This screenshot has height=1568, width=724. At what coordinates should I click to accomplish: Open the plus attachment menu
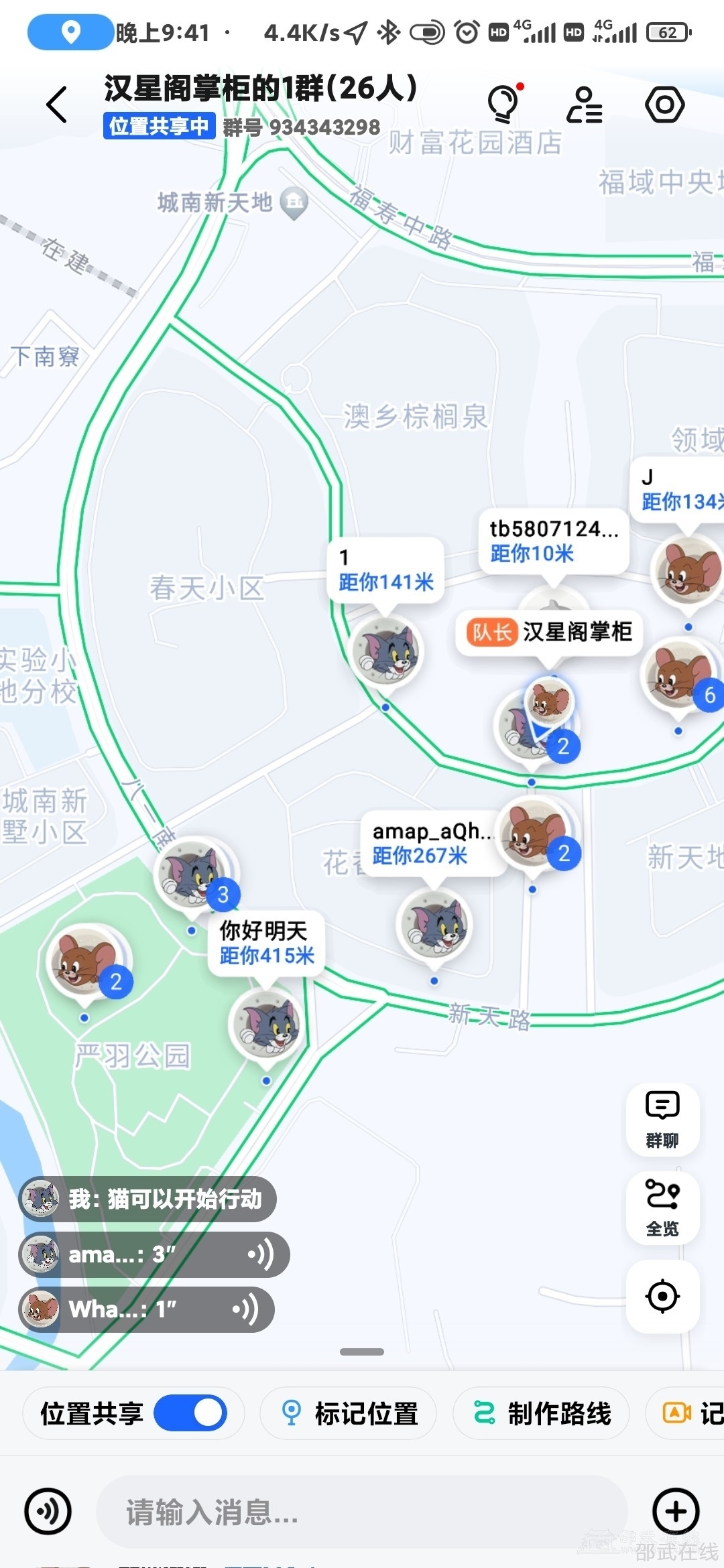click(676, 1511)
